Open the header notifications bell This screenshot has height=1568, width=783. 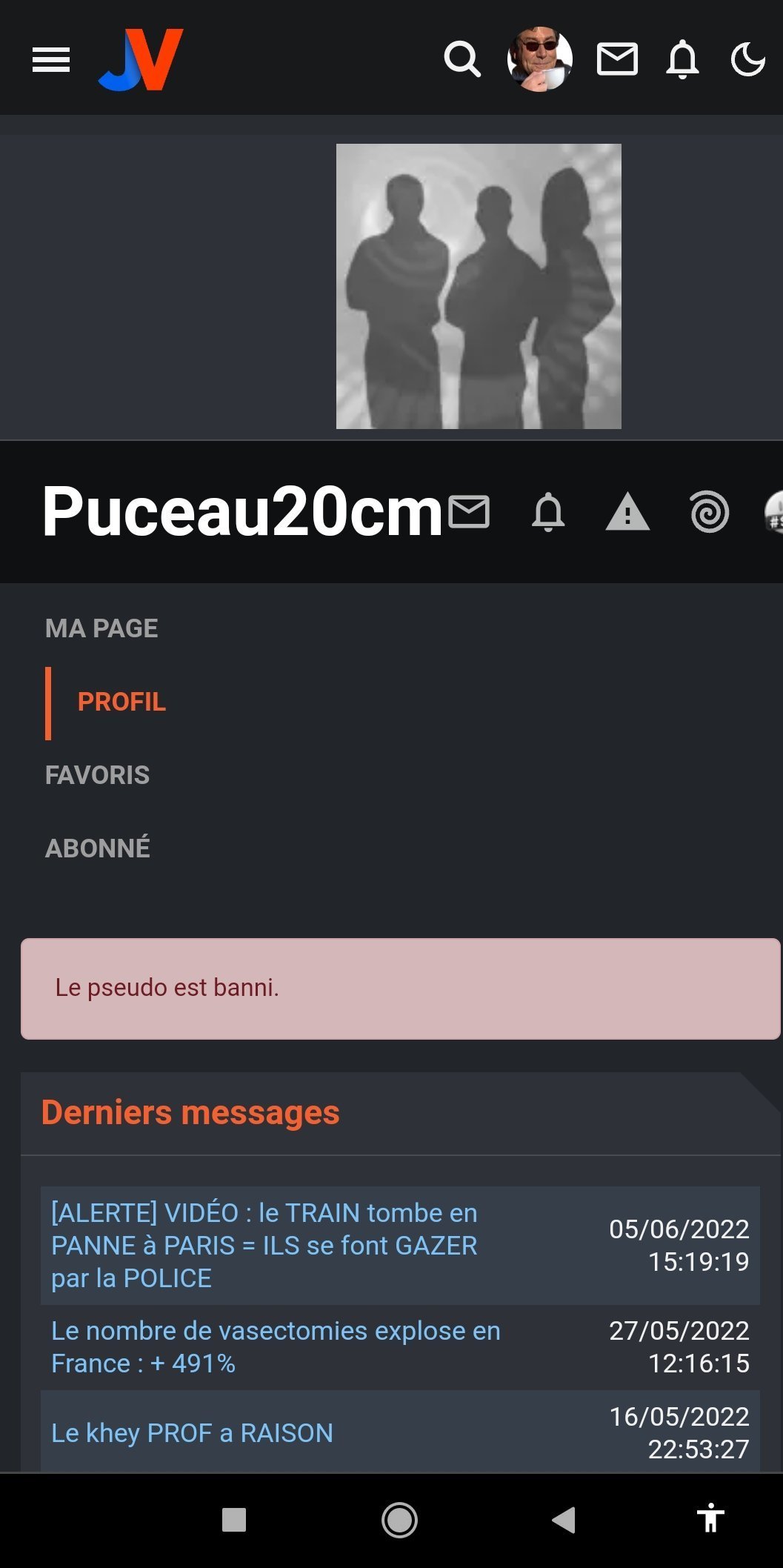[x=682, y=60]
